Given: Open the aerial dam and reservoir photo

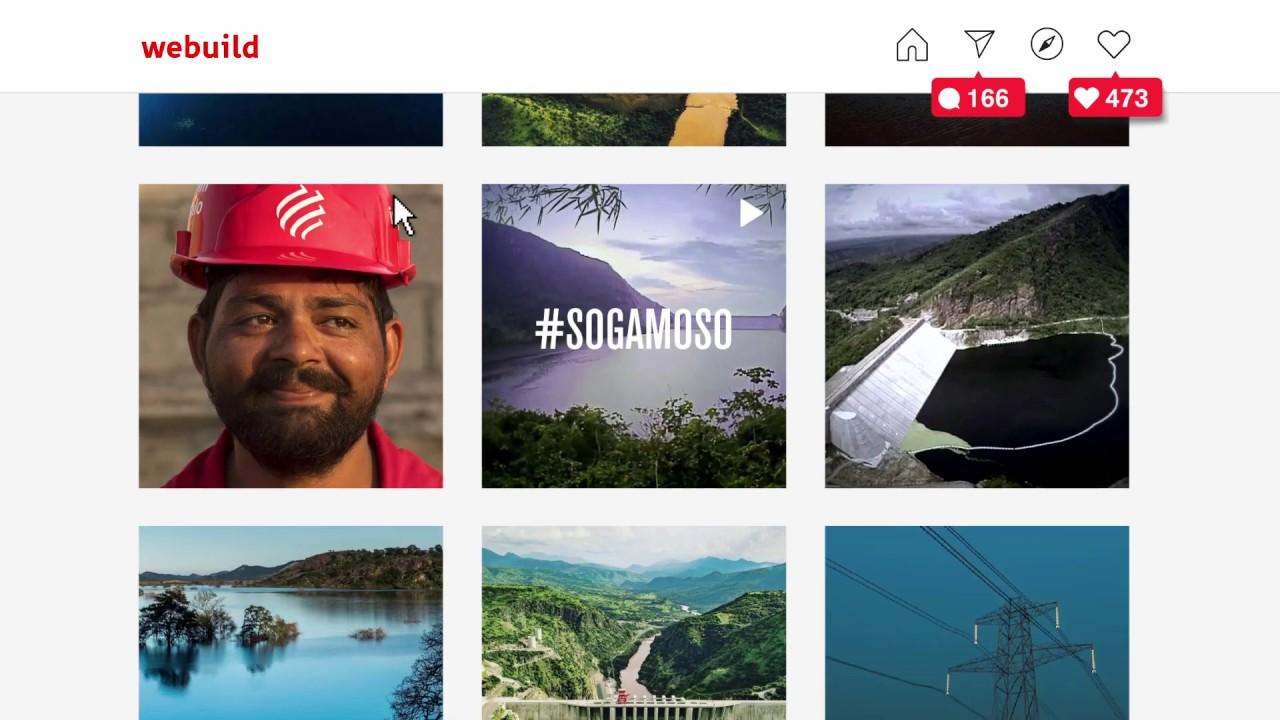Looking at the screenshot, I should point(976,336).
